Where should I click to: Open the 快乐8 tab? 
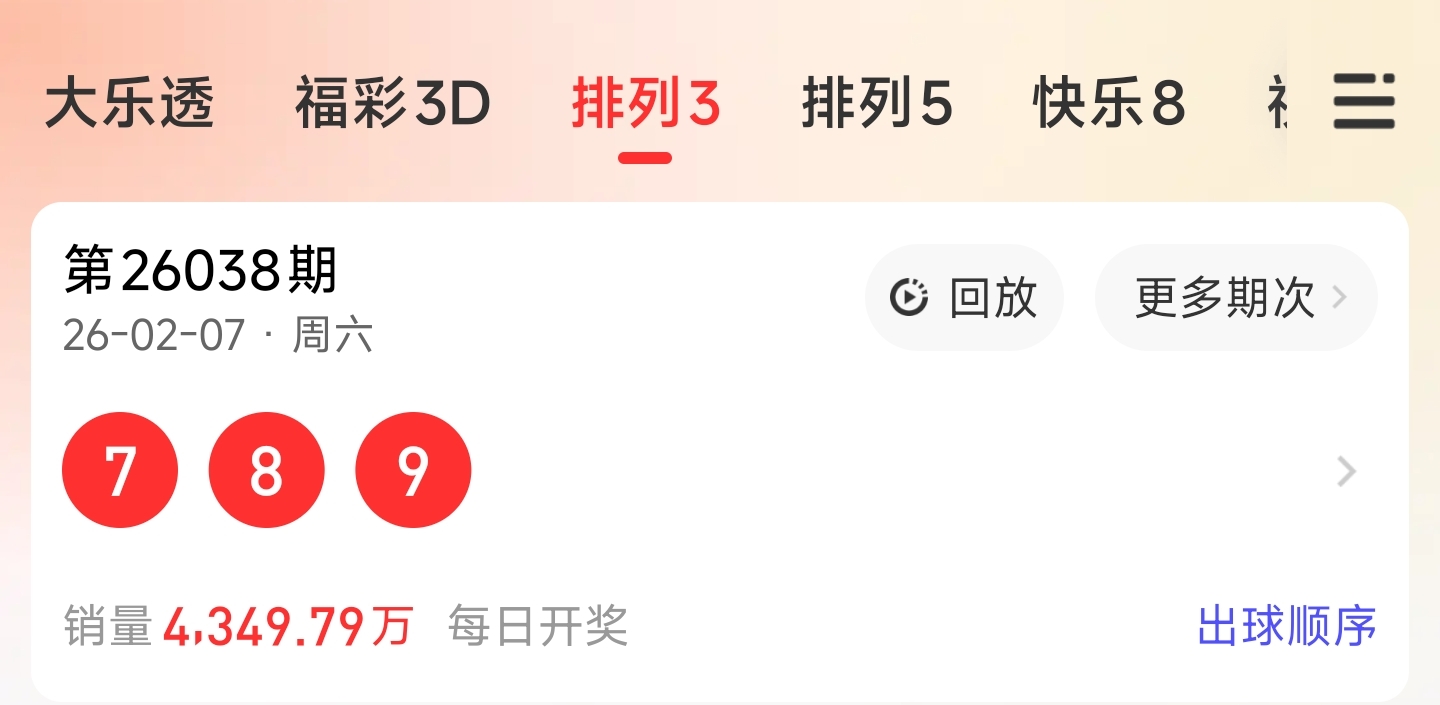pos(1109,105)
